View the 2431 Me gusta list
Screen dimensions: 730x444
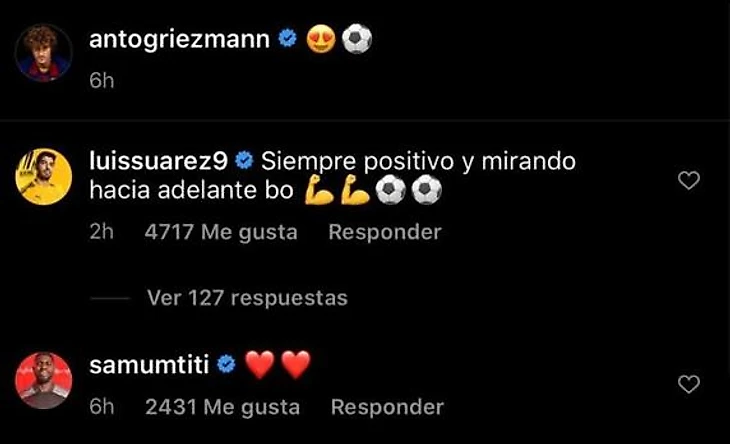pos(222,407)
